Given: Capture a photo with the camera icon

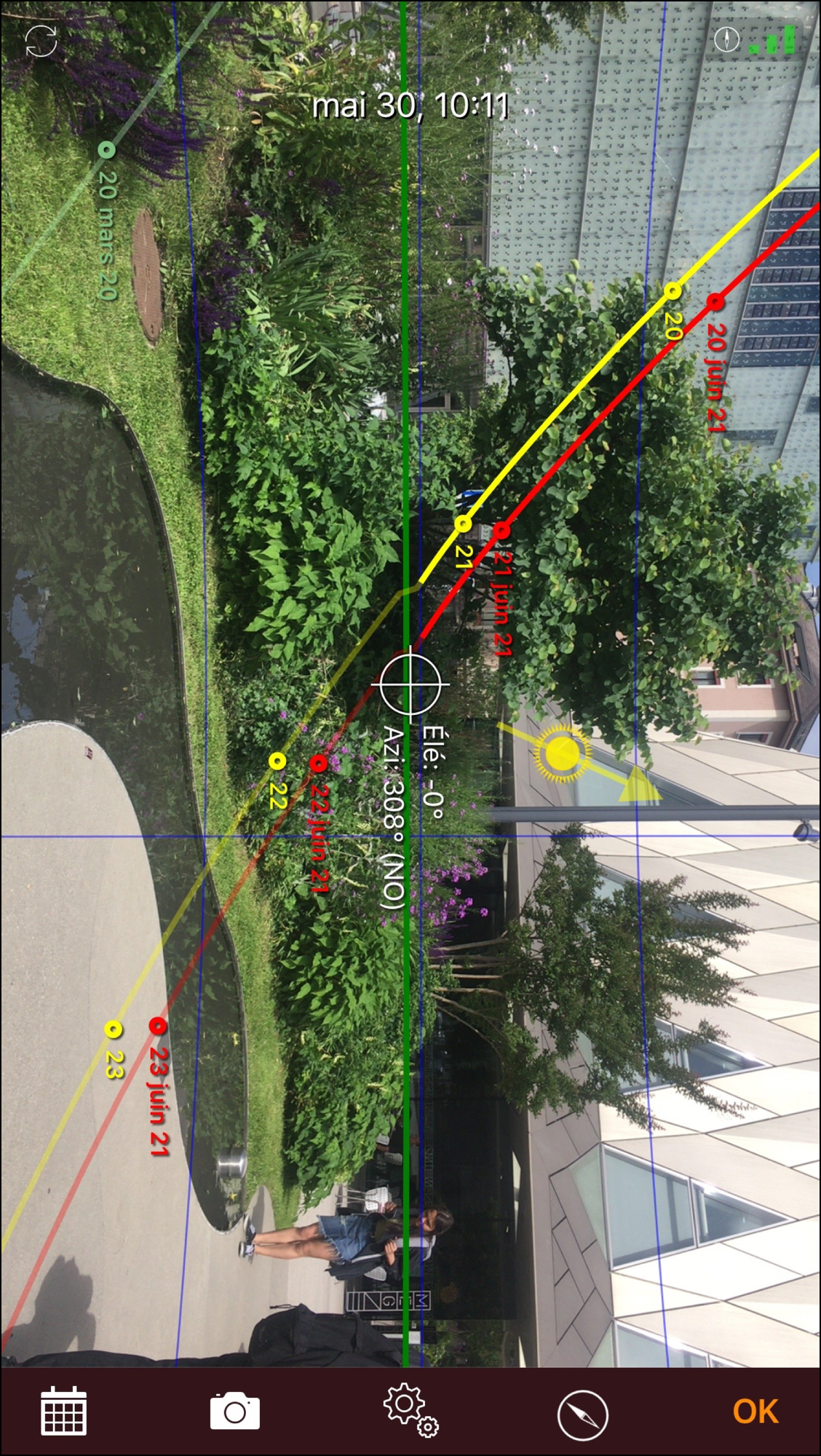Looking at the screenshot, I should point(234,1412).
